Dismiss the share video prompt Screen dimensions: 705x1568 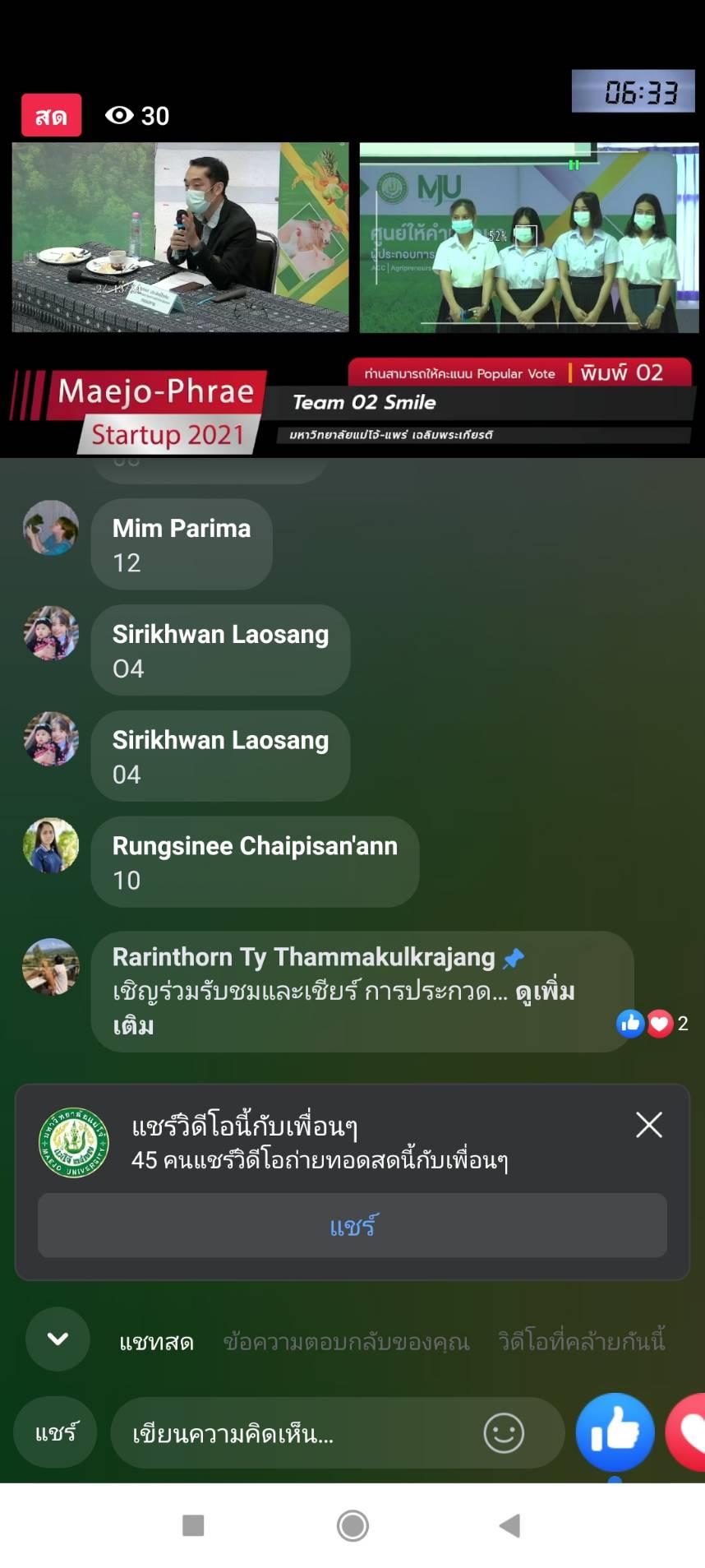pos(648,1124)
